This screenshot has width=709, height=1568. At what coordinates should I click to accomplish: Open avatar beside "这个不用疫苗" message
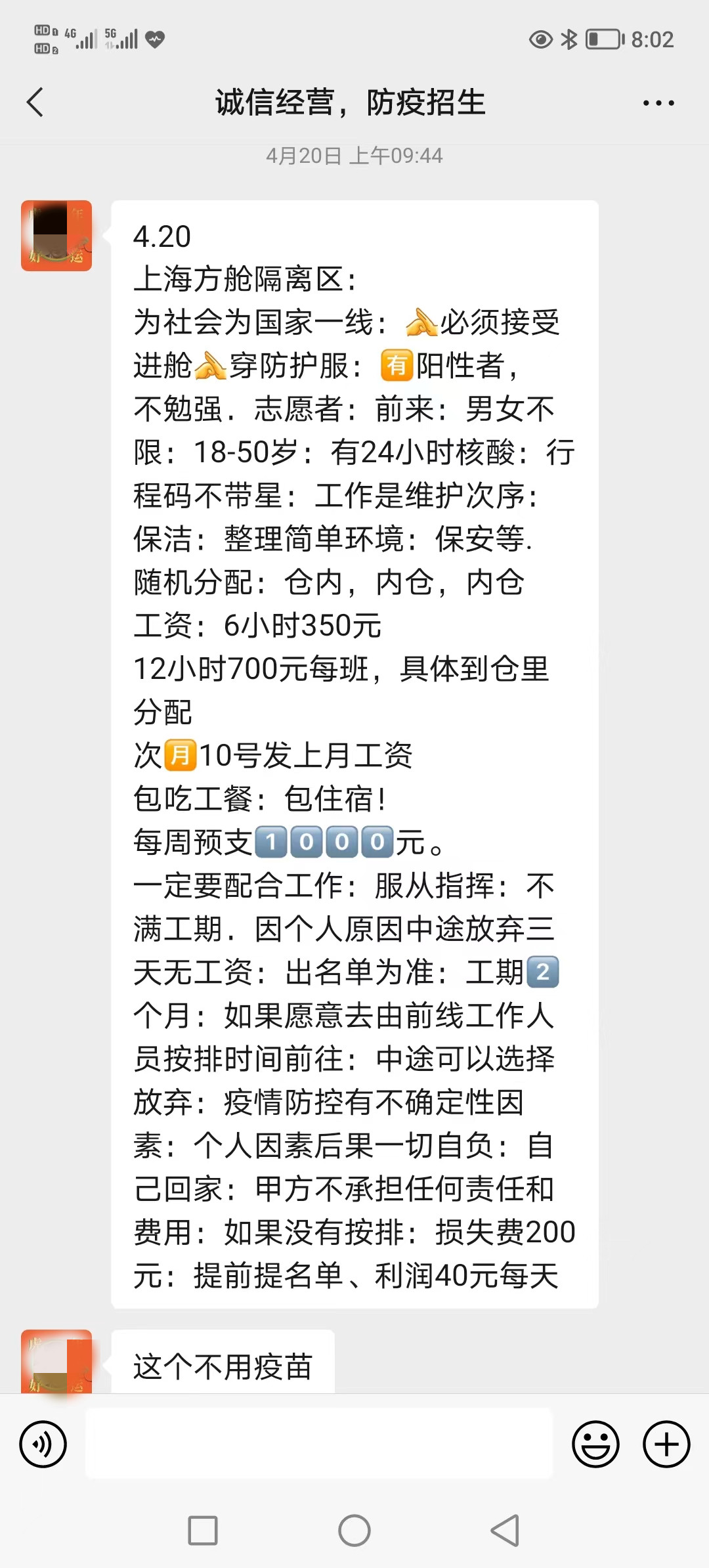[56, 1361]
